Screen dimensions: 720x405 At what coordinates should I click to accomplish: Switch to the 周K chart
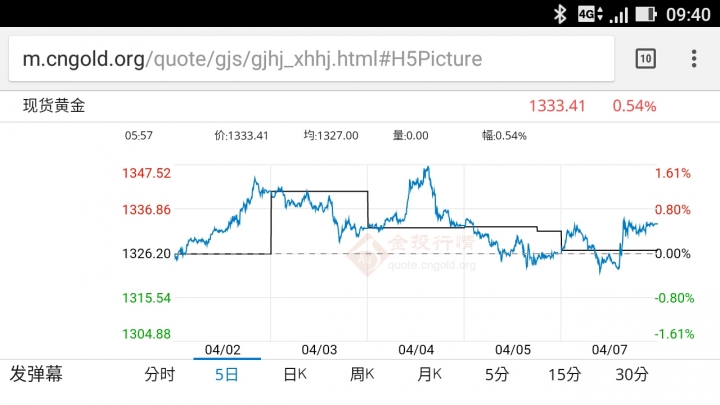click(362, 375)
